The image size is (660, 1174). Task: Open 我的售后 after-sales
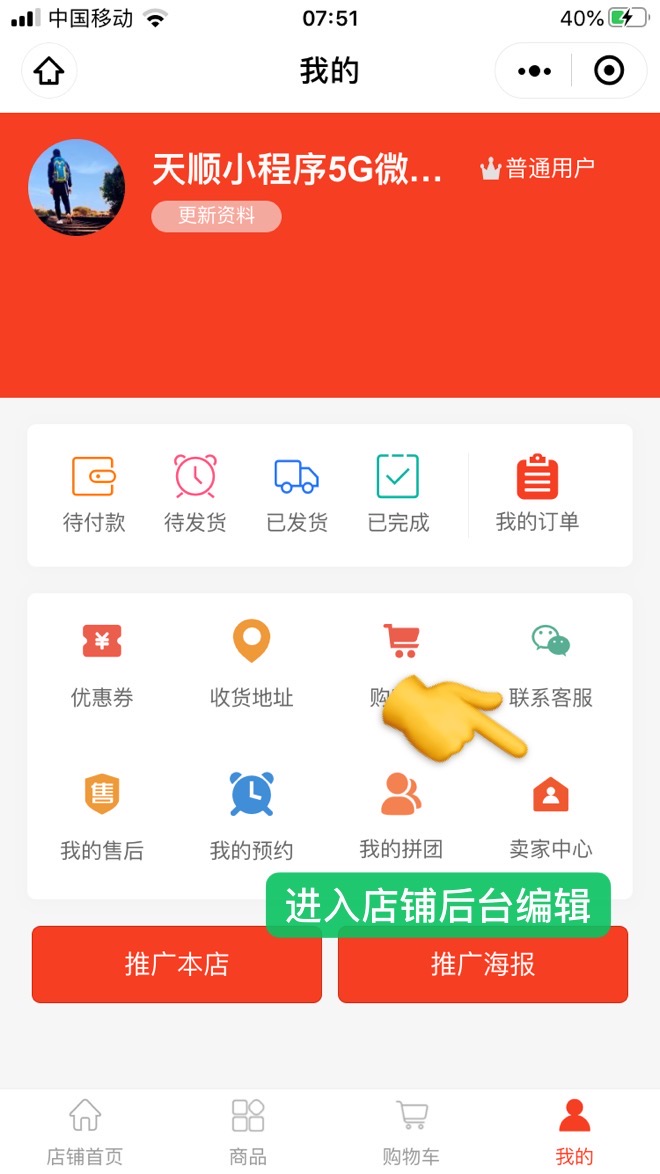click(102, 815)
